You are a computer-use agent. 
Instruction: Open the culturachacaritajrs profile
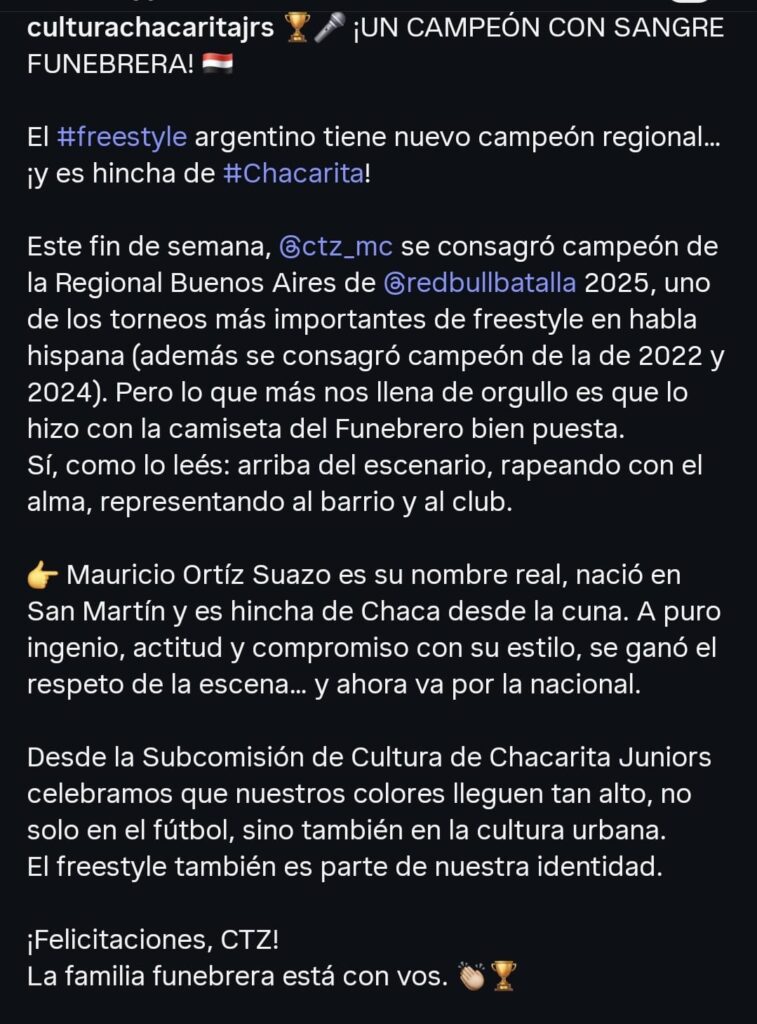click(x=151, y=29)
